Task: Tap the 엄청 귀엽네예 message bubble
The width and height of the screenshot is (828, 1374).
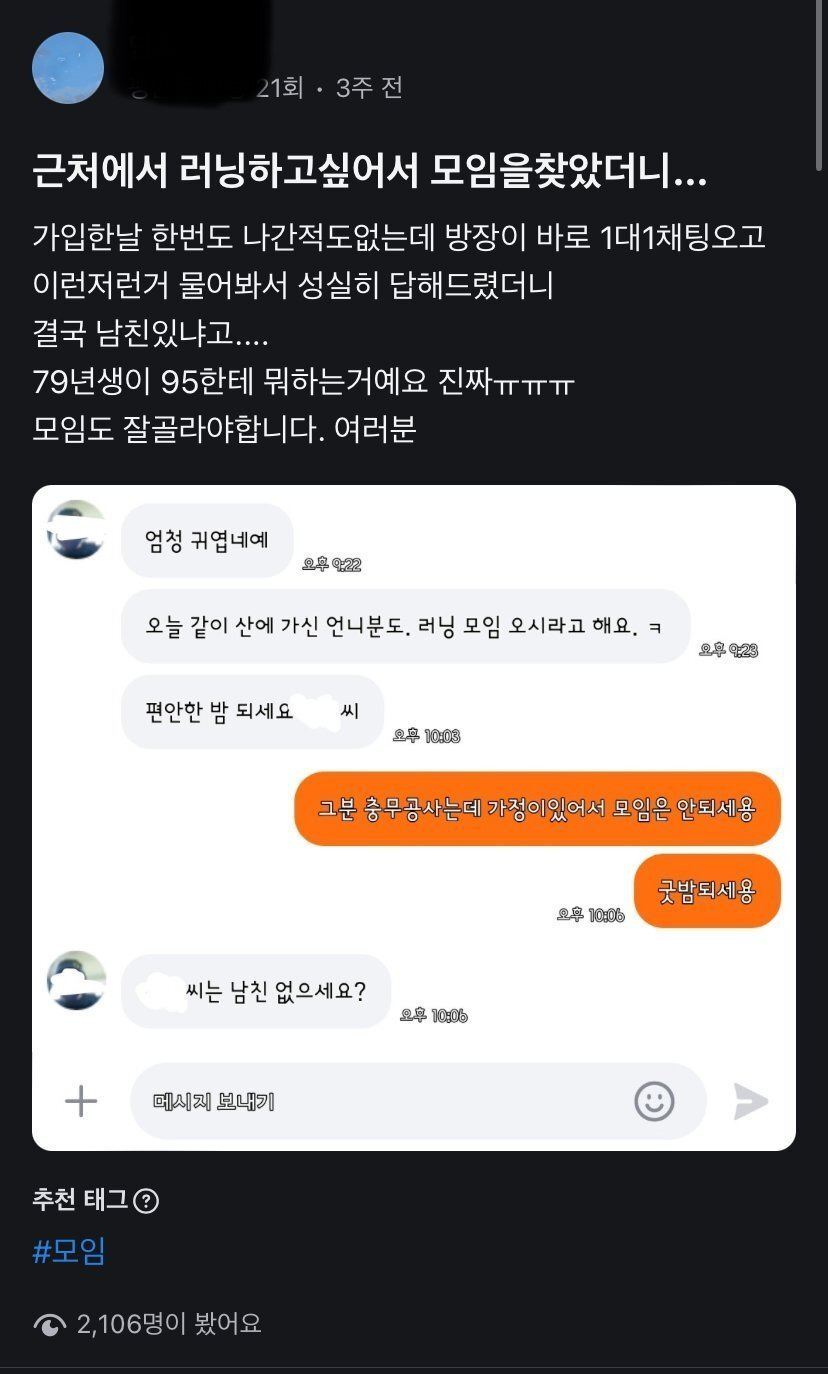Action: click(x=206, y=539)
